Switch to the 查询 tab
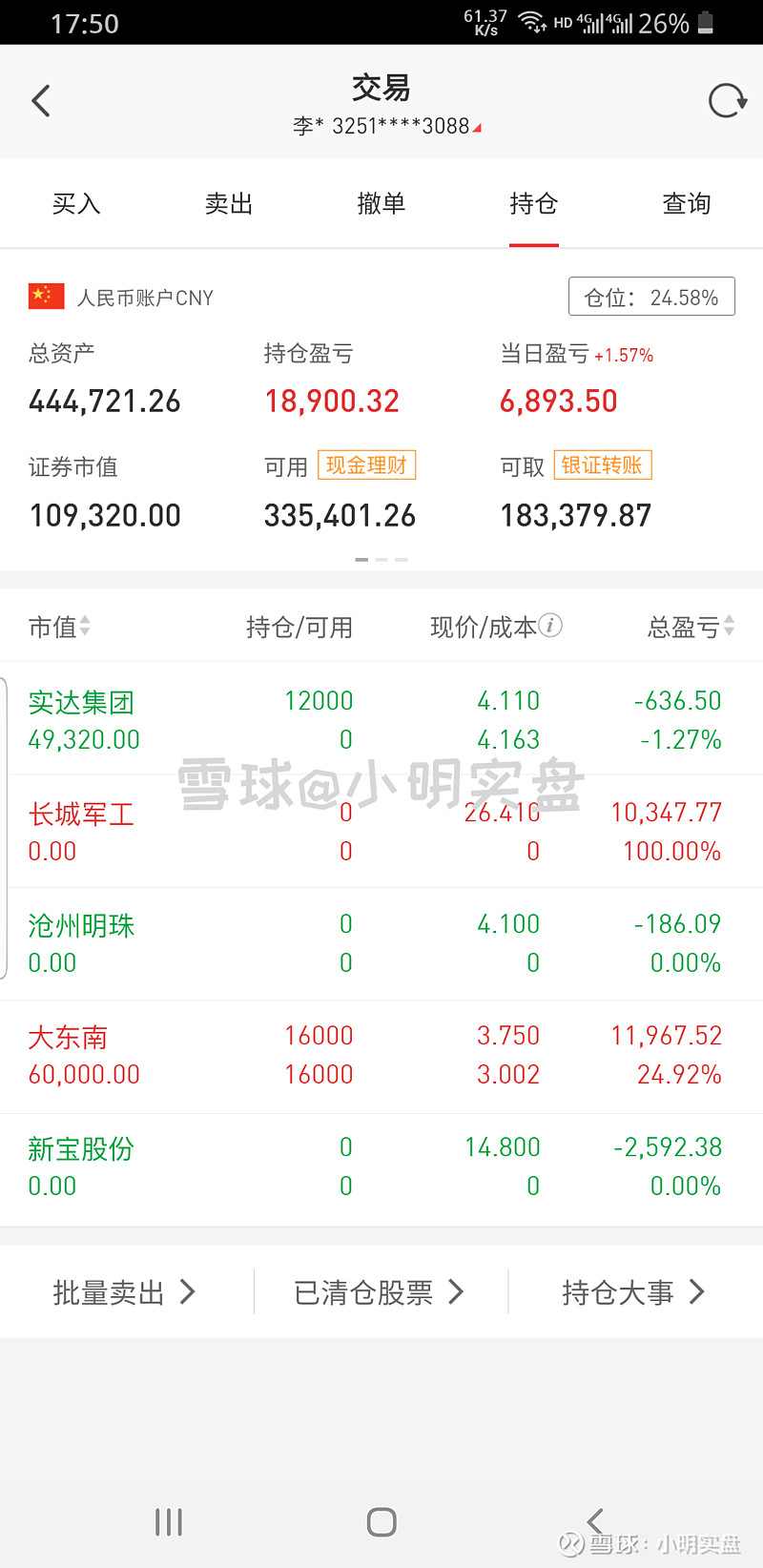This screenshot has height=1568, width=763. pyautogui.click(x=686, y=203)
